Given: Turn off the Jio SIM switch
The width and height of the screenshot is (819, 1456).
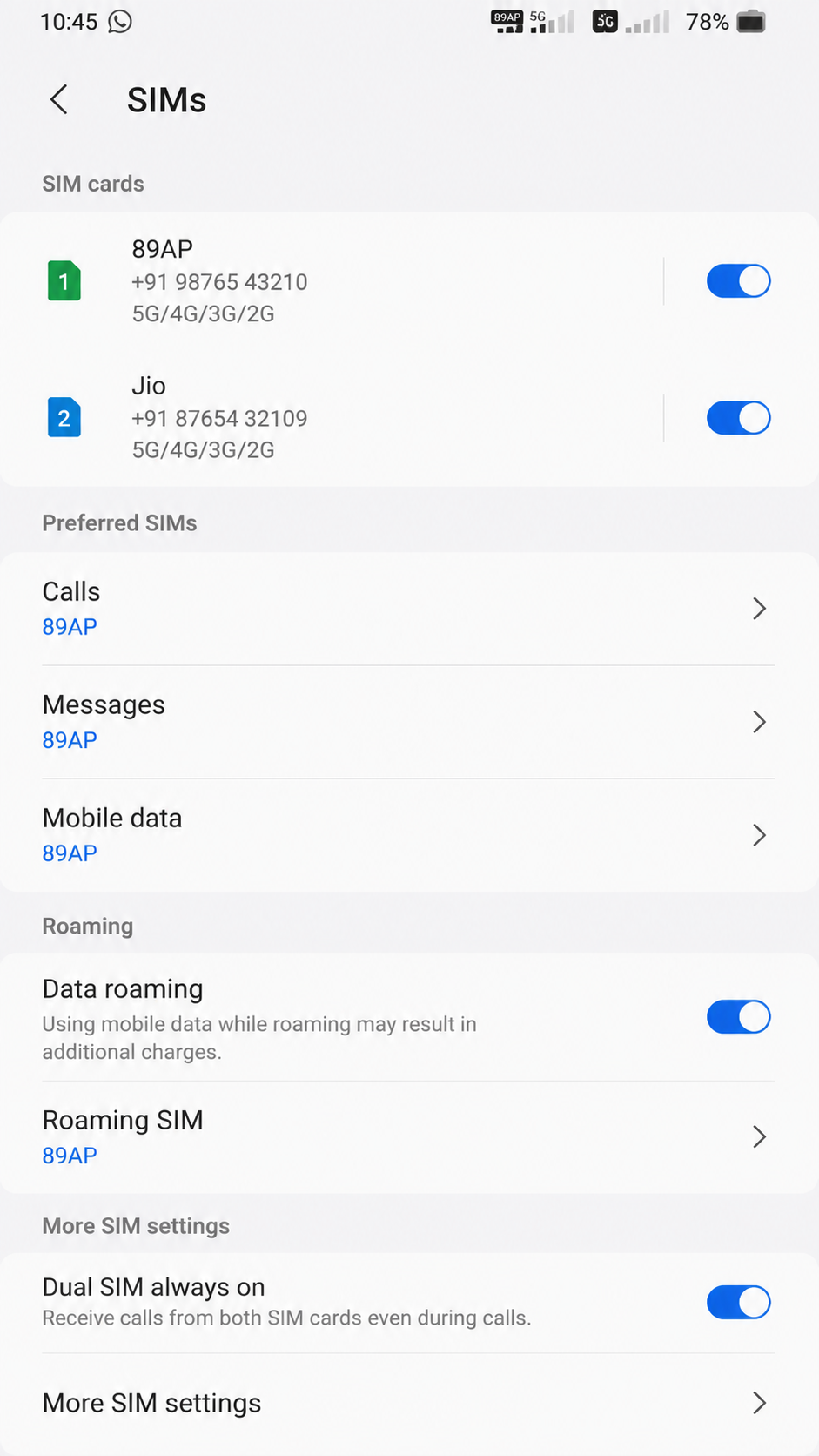Looking at the screenshot, I should coord(738,418).
